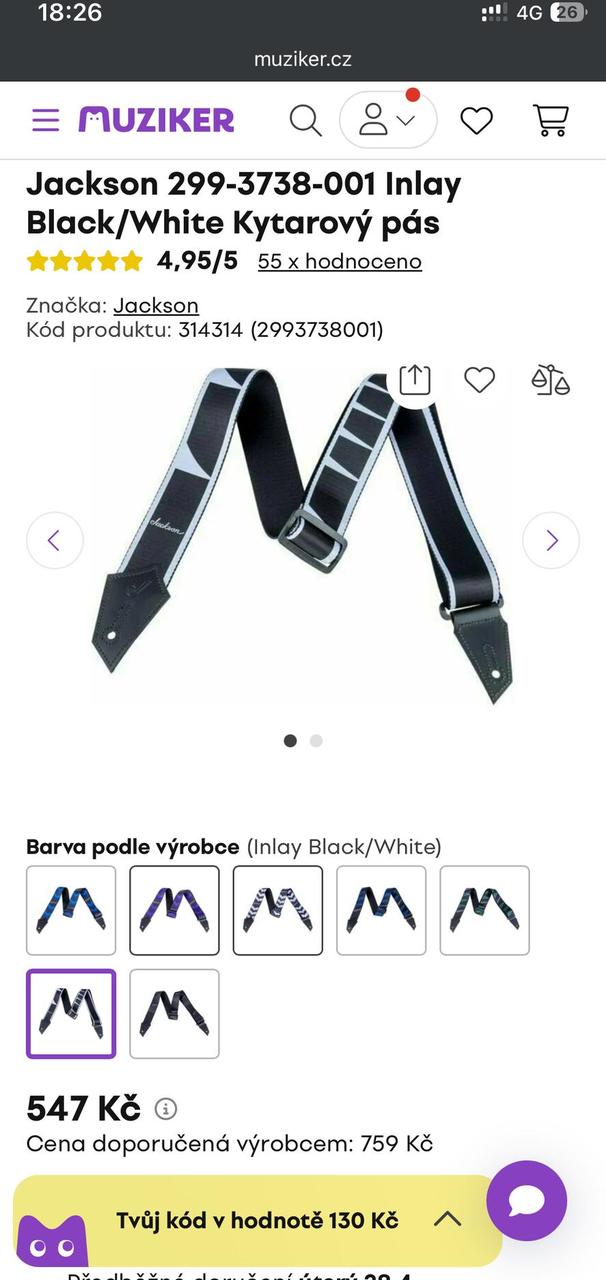Add product to comparison scales

pos(550,380)
